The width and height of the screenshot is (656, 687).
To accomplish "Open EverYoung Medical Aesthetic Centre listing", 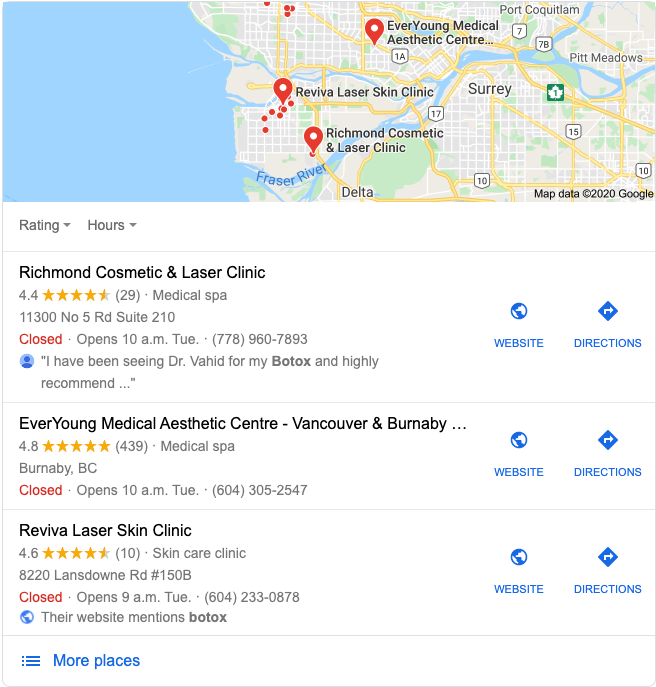I will coord(242,424).
